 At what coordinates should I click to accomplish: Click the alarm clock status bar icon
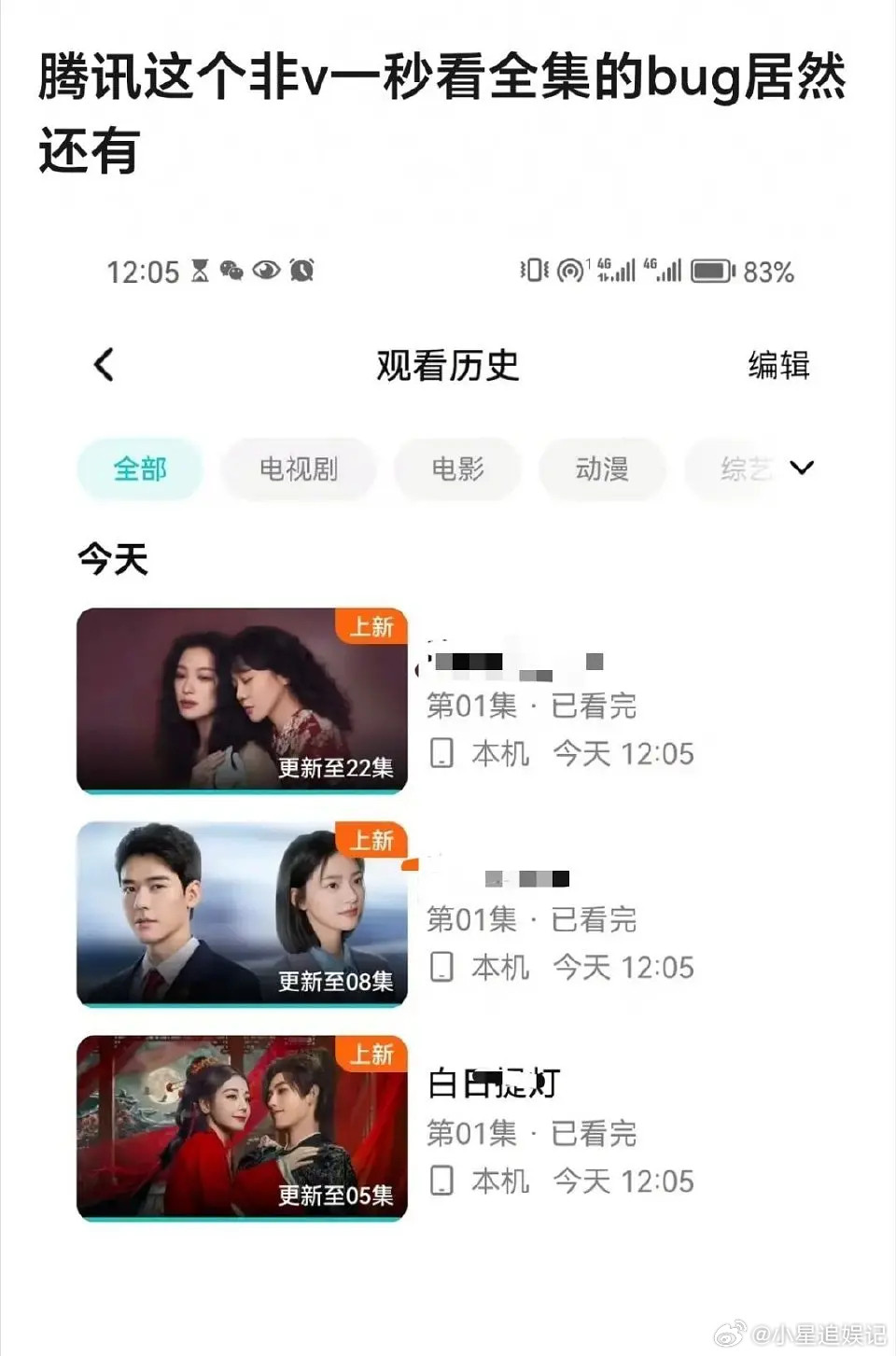301,272
